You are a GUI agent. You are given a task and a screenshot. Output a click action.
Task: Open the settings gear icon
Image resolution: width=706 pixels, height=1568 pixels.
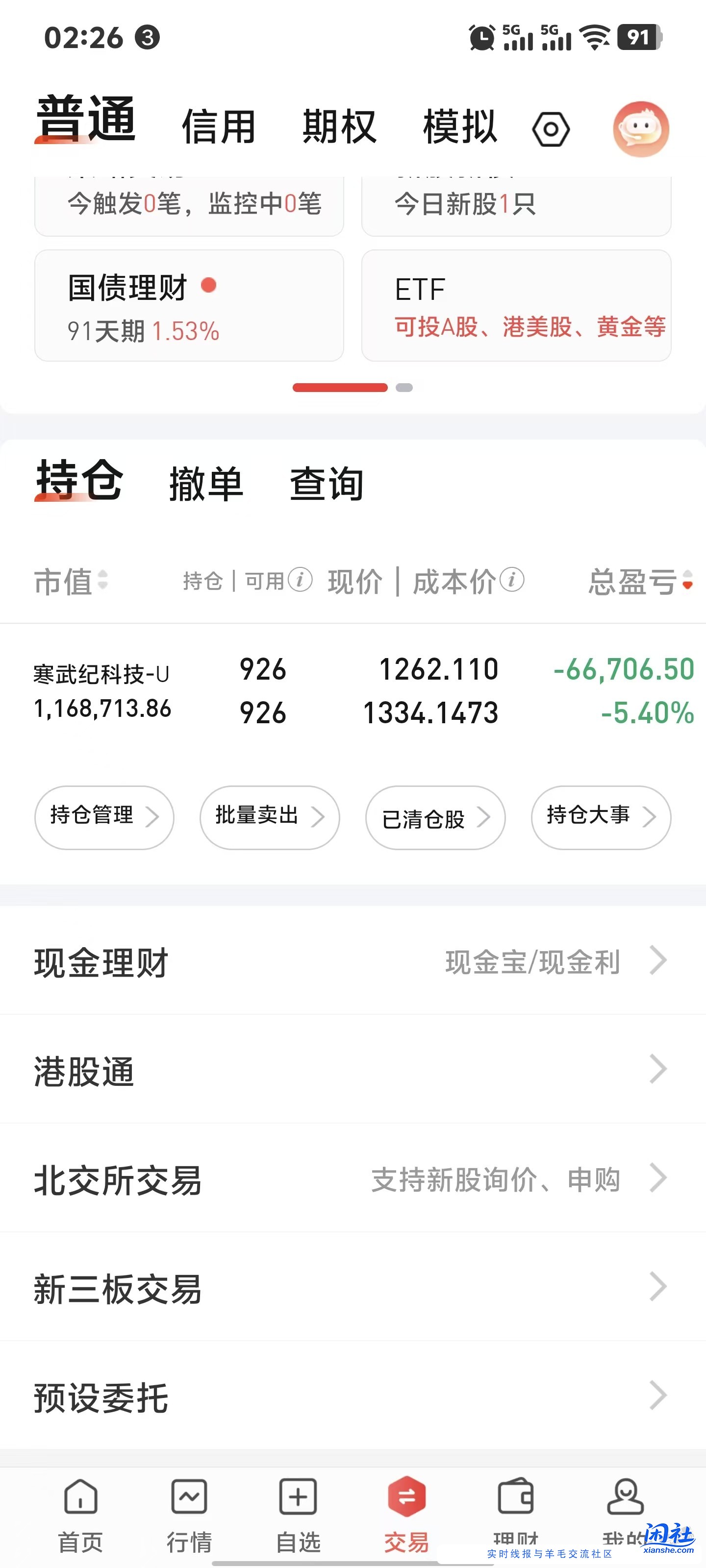tap(550, 129)
